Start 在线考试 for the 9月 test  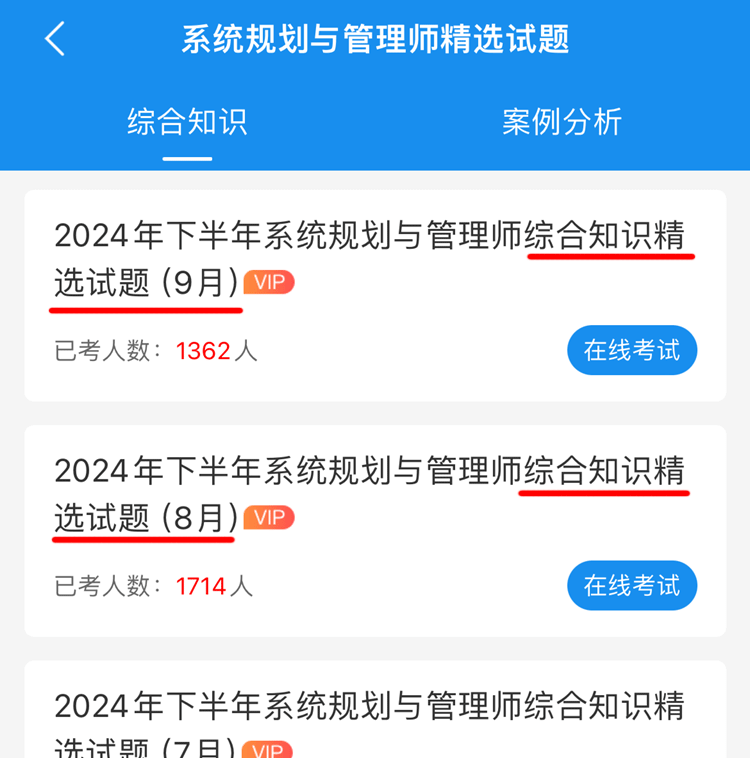pyautogui.click(x=632, y=351)
